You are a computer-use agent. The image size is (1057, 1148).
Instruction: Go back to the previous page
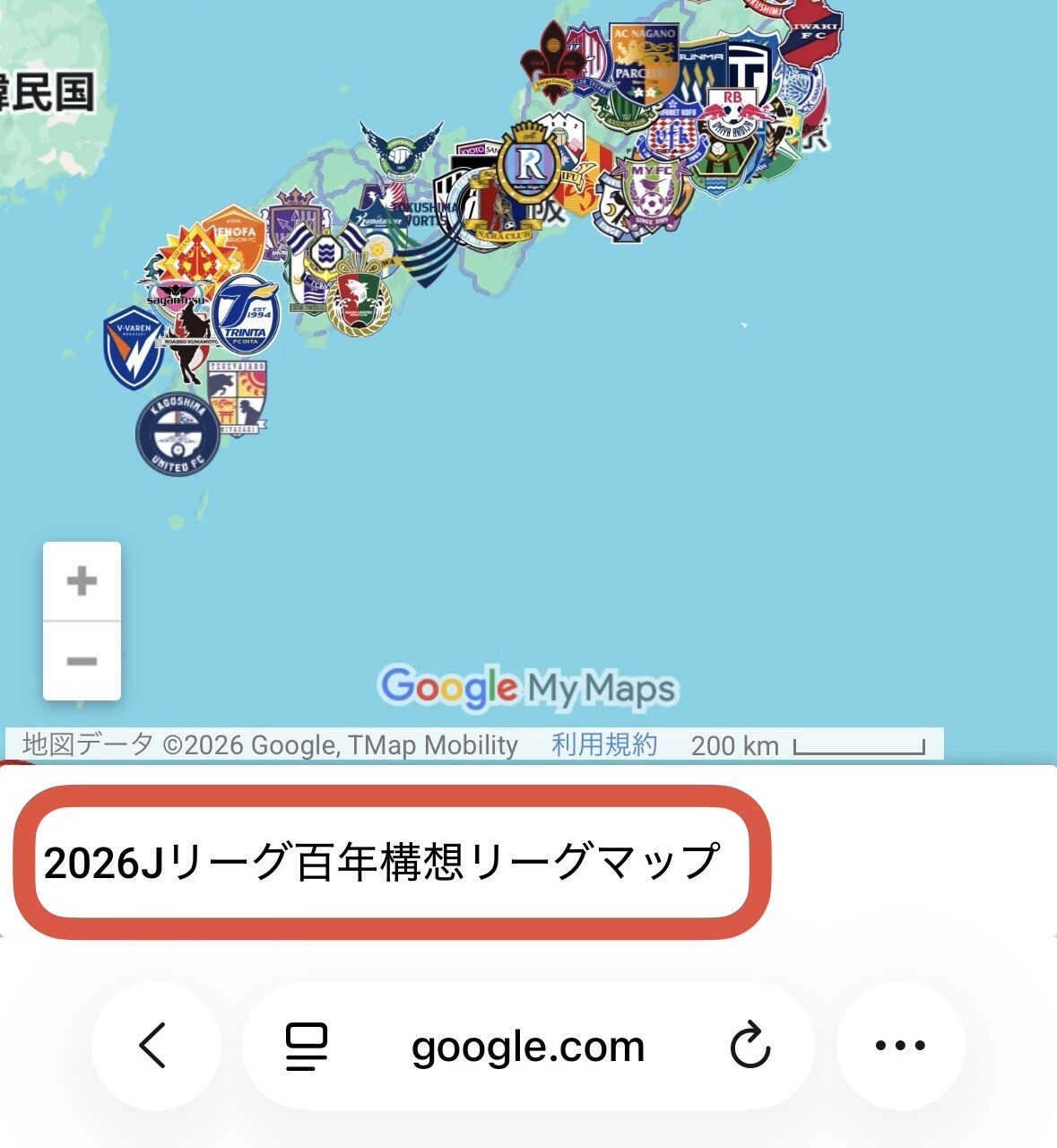click(155, 1045)
